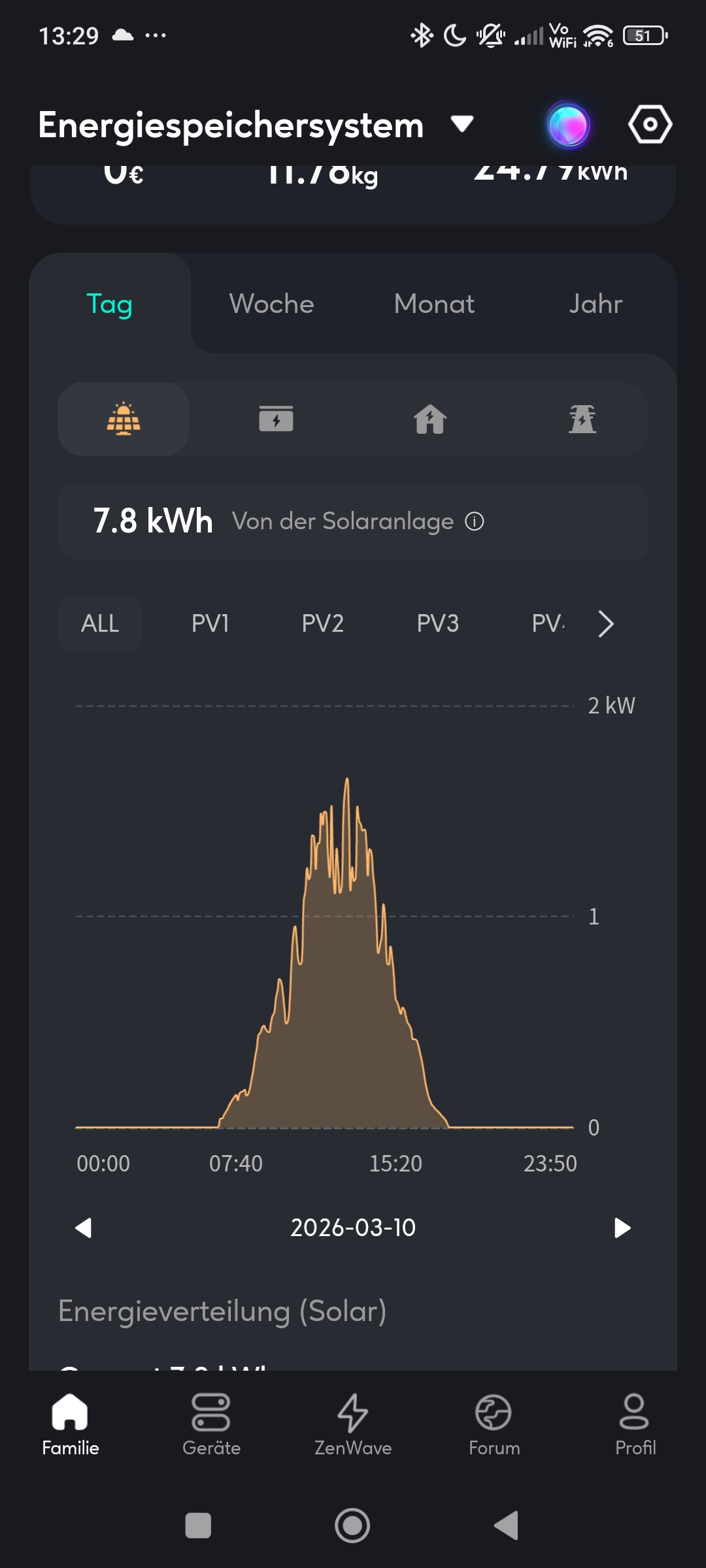Select the Tag tab
This screenshot has height=1568, width=706.
pos(110,304)
